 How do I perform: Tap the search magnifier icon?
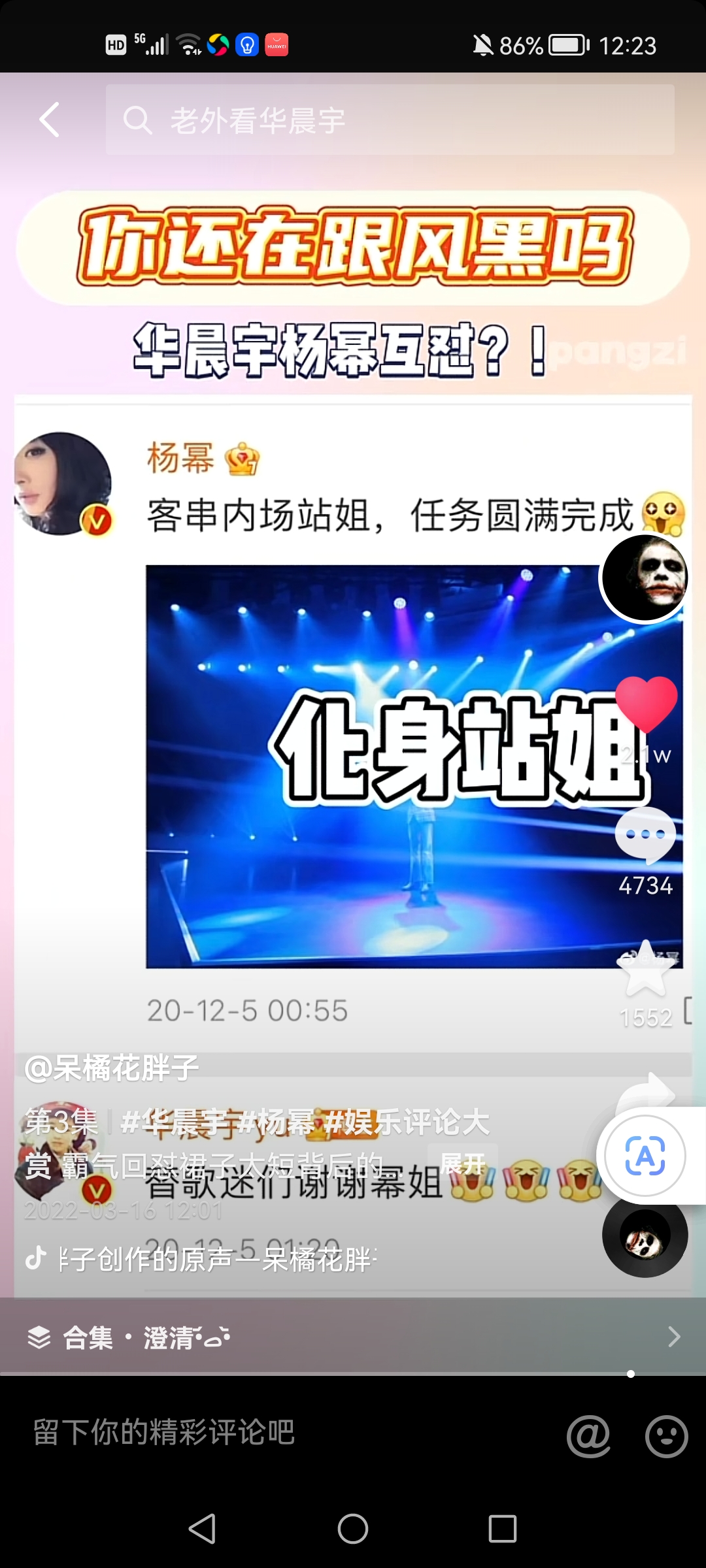point(139,119)
